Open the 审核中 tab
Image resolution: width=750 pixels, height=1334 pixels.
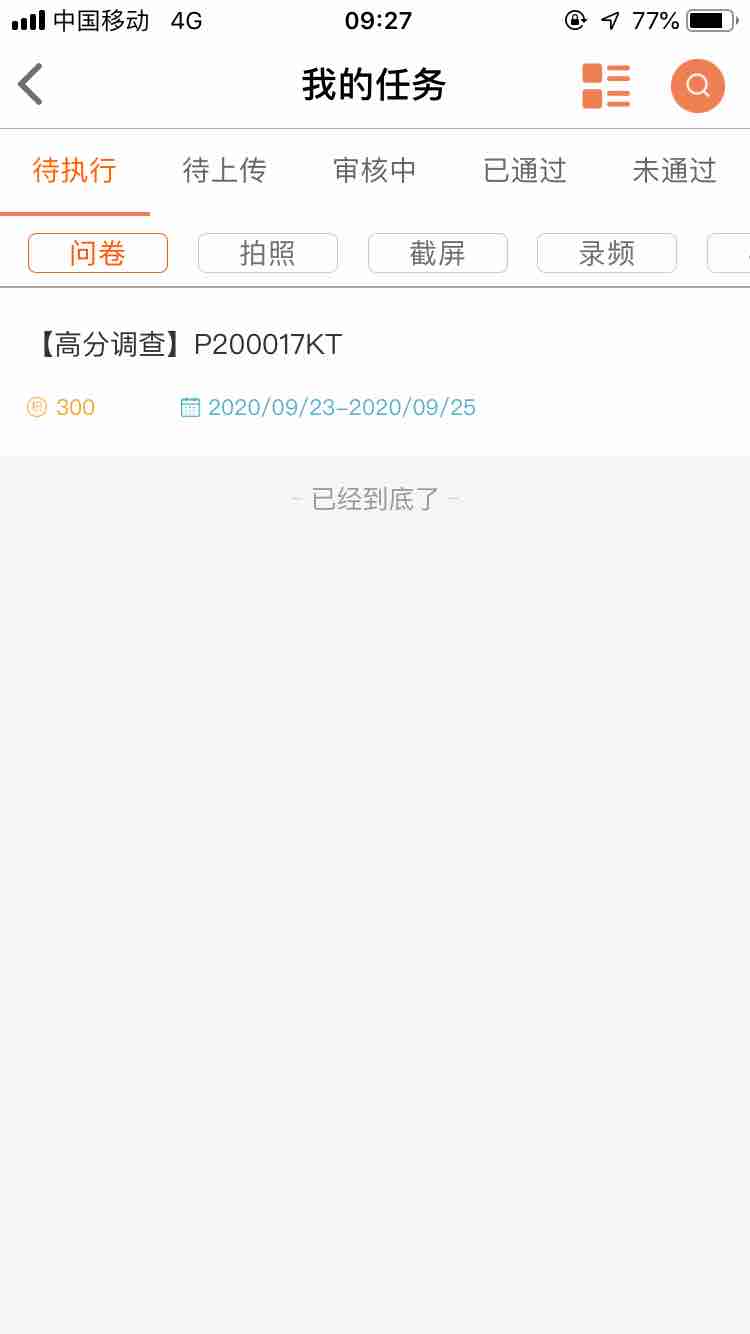click(375, 171)
